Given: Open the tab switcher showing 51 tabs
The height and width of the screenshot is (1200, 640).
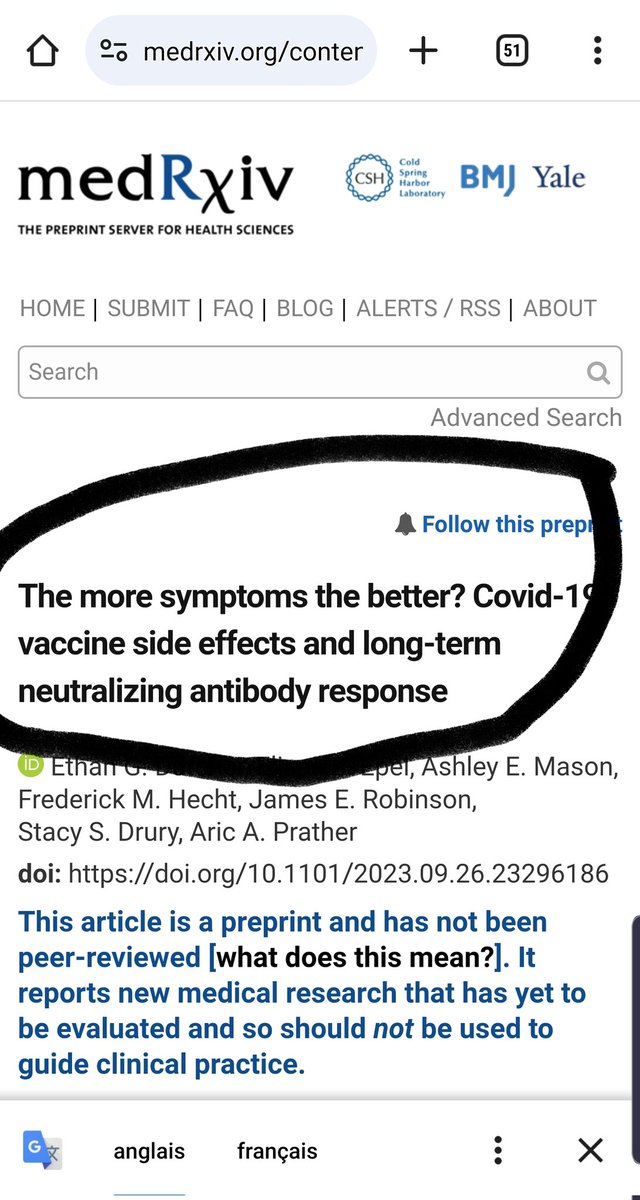Looking at the screenshot, I should pos(512,51).
